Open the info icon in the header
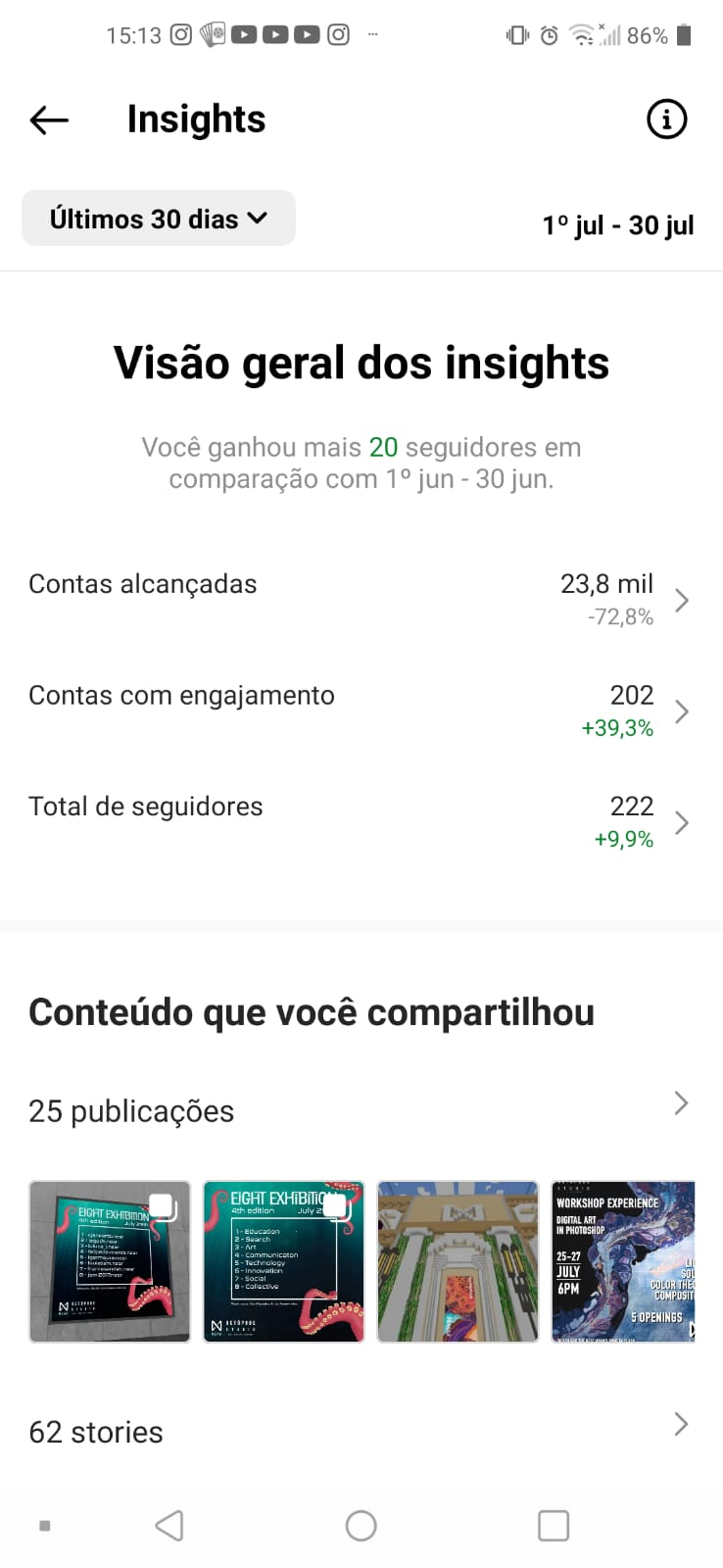This screenshot has width=723, height=1568. (x=666, y=120)
